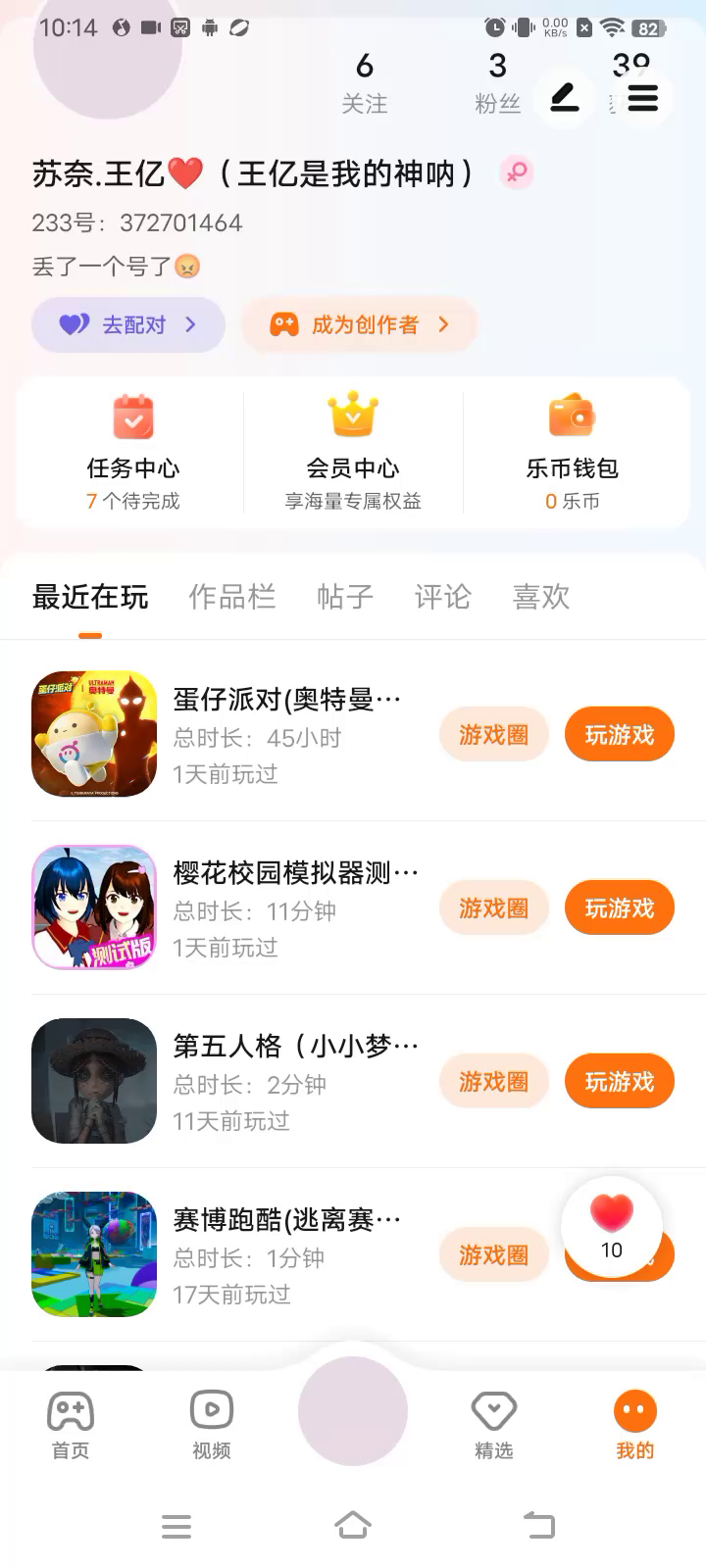Tap the floating heart with 10
The image size is (706, 1568).
click(612, 1227)
